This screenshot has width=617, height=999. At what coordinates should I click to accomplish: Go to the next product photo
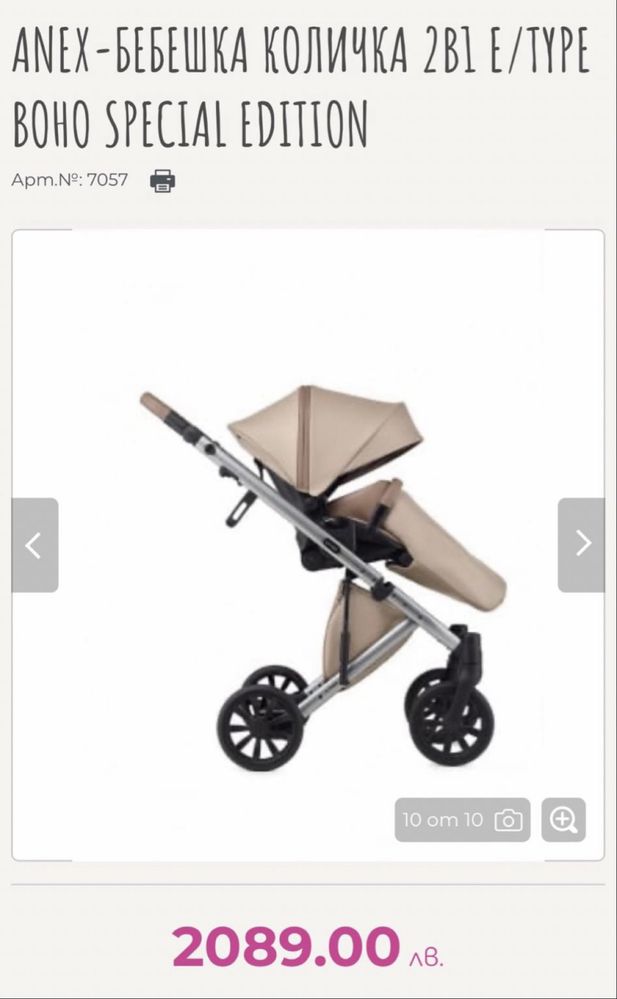pos(581,545)
